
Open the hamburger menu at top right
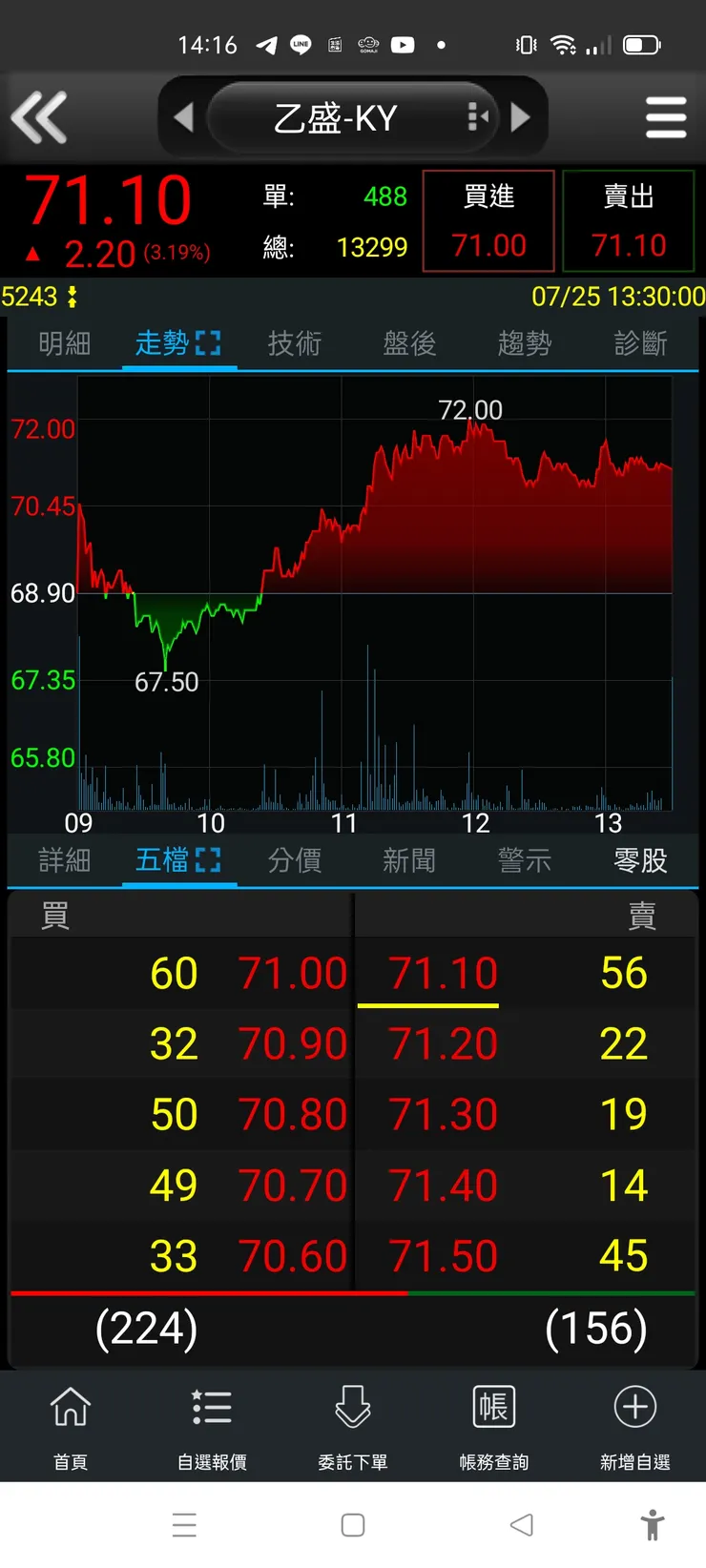666,116
